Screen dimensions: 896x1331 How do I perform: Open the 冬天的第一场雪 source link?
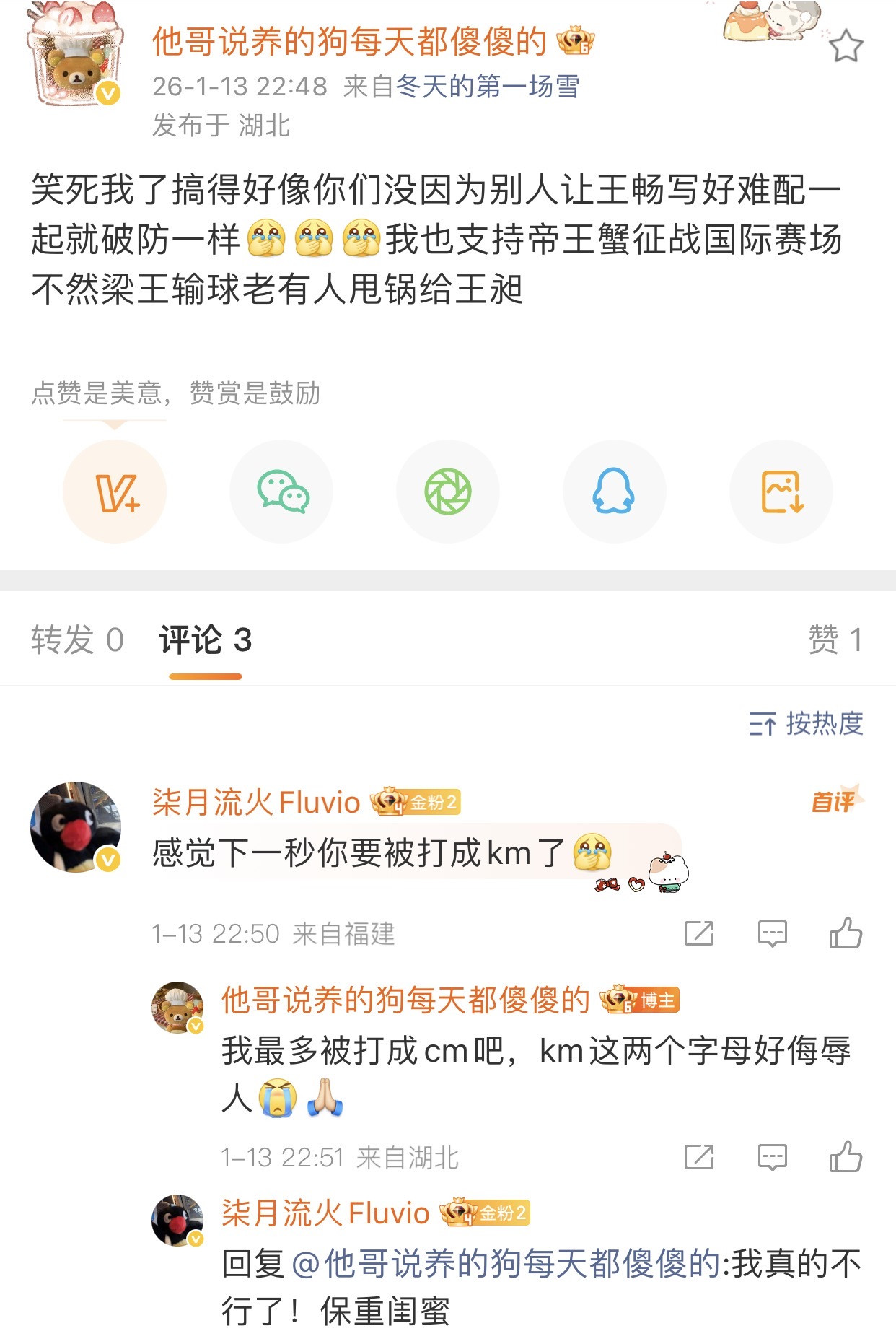(488, 87)
